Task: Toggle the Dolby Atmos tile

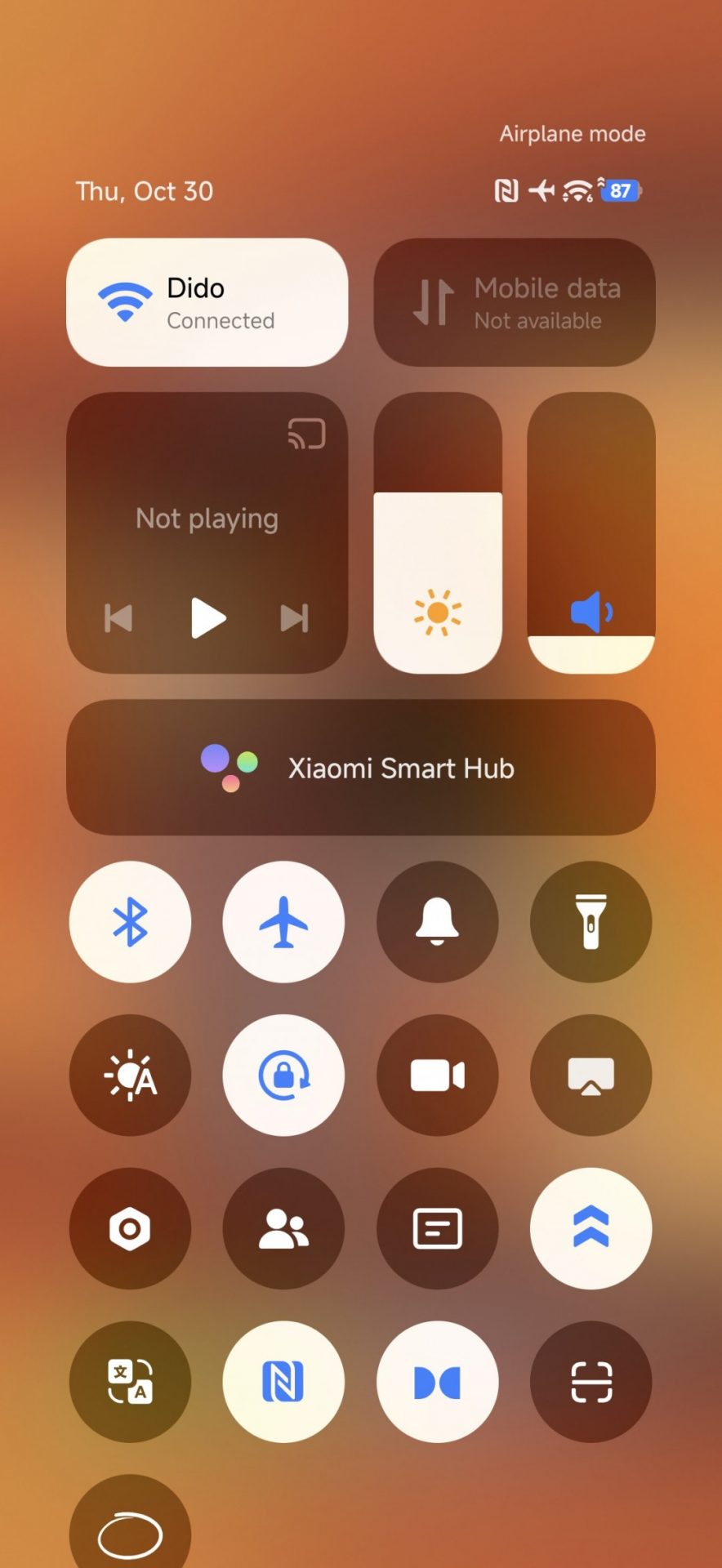Action: (437, 1382)
